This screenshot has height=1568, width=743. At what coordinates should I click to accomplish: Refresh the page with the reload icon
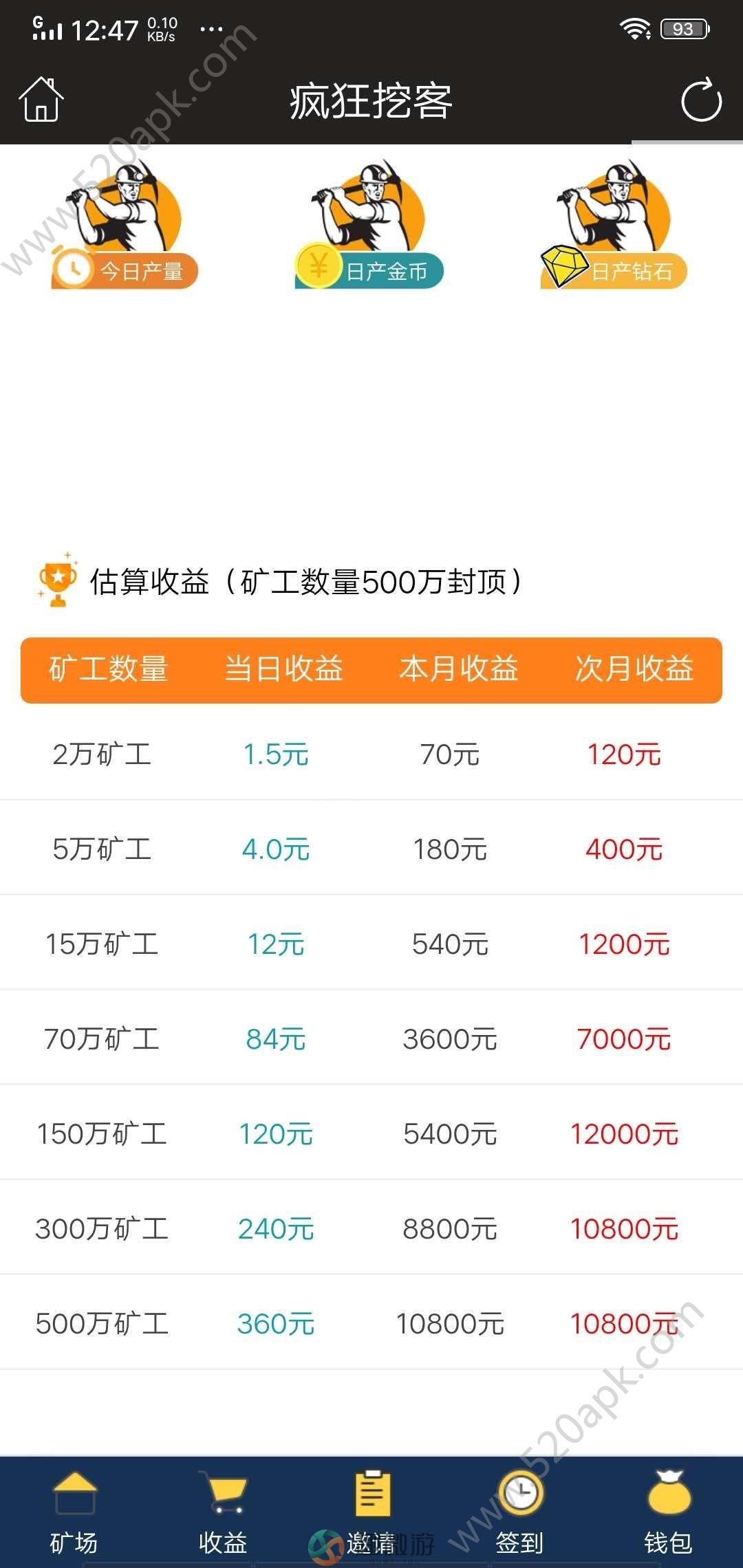(701, 100)
